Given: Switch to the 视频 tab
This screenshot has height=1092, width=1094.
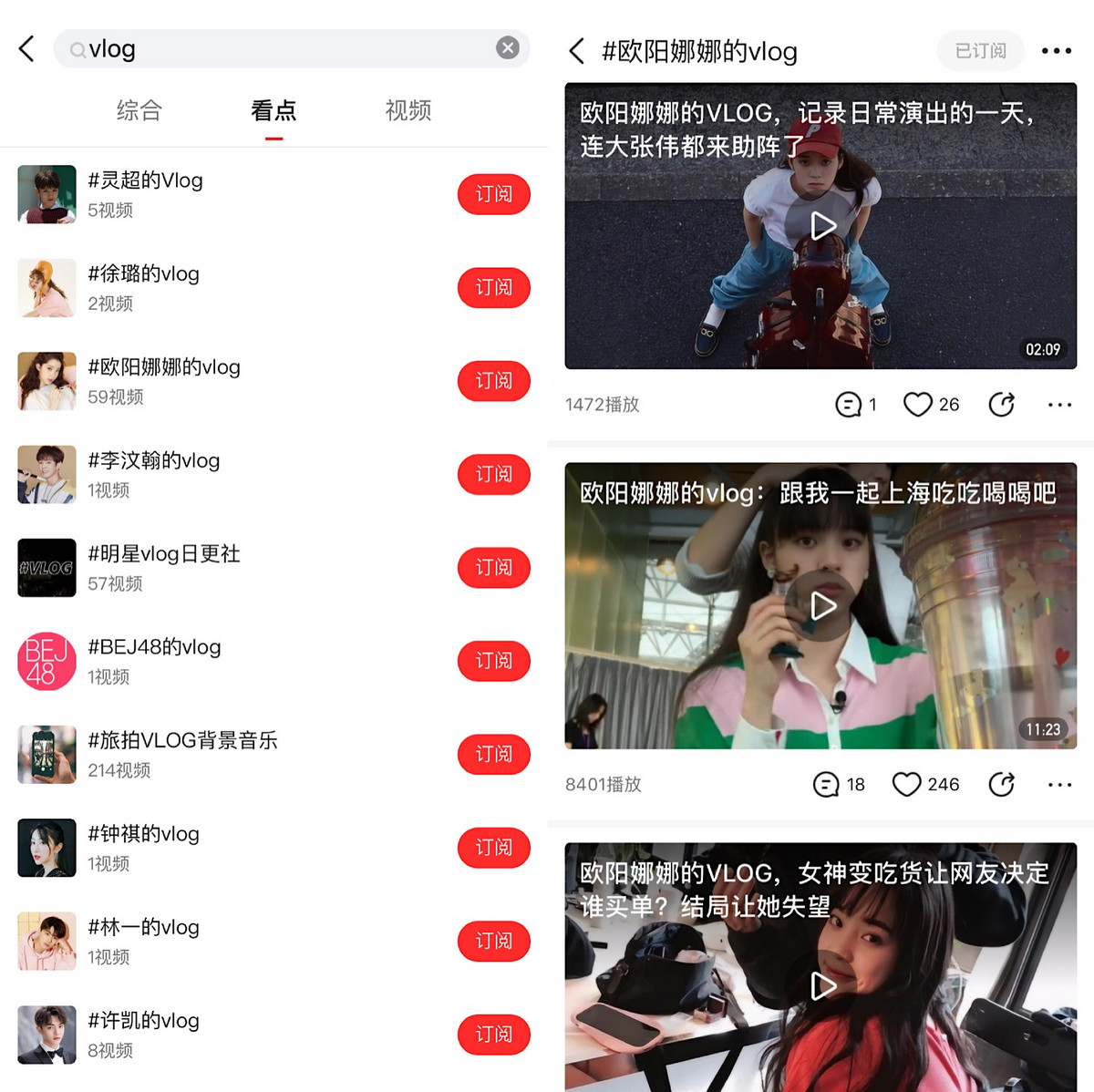Looking at the screenshot, I should coord(408,110).
